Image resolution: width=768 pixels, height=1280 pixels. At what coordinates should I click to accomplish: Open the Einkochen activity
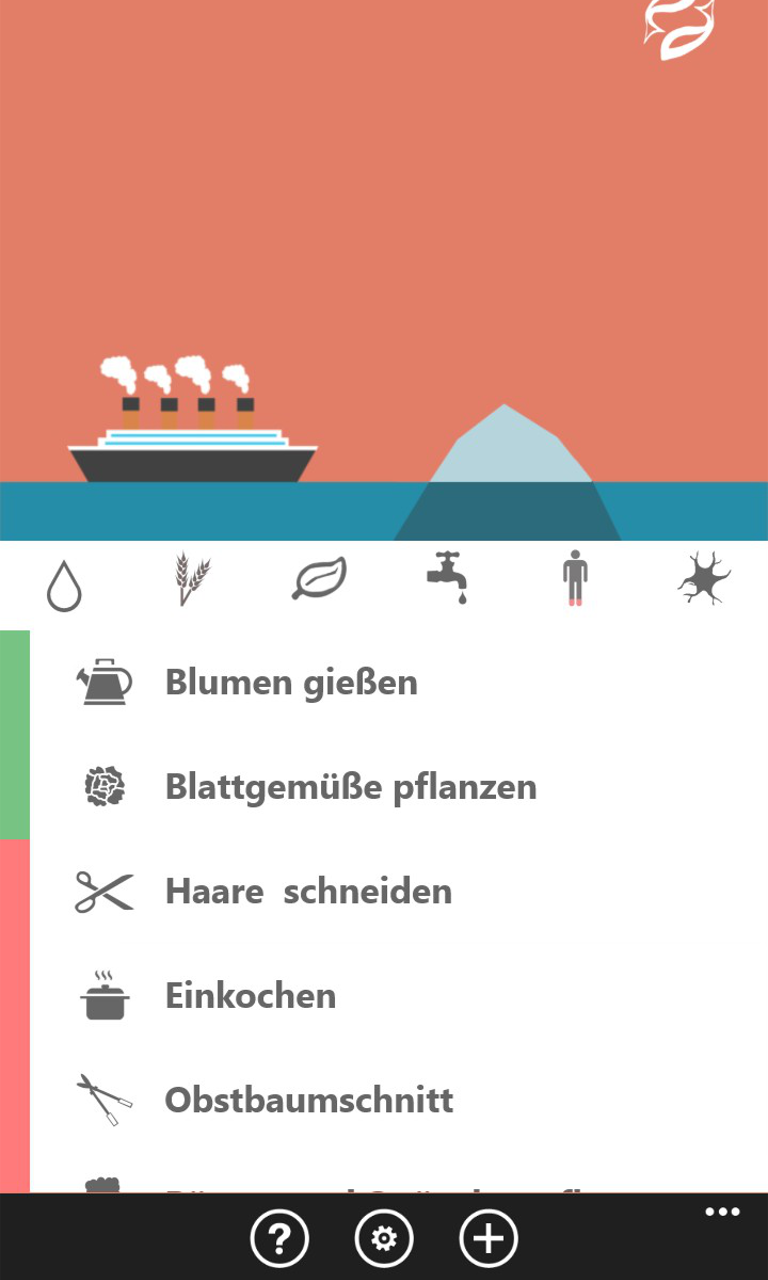[x=399, y=995]
